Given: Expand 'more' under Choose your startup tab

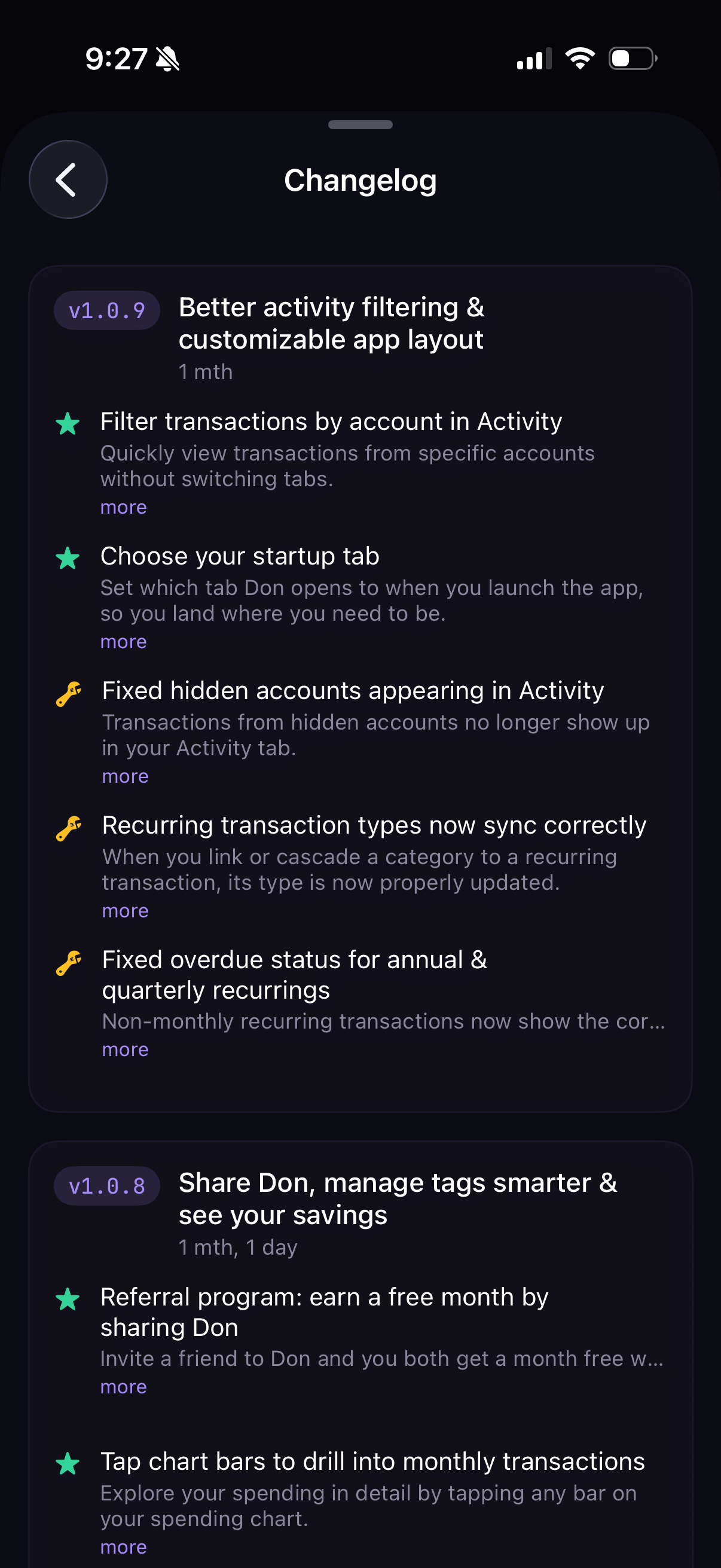Looking at the screenshot, I should (x=124, y=642).
